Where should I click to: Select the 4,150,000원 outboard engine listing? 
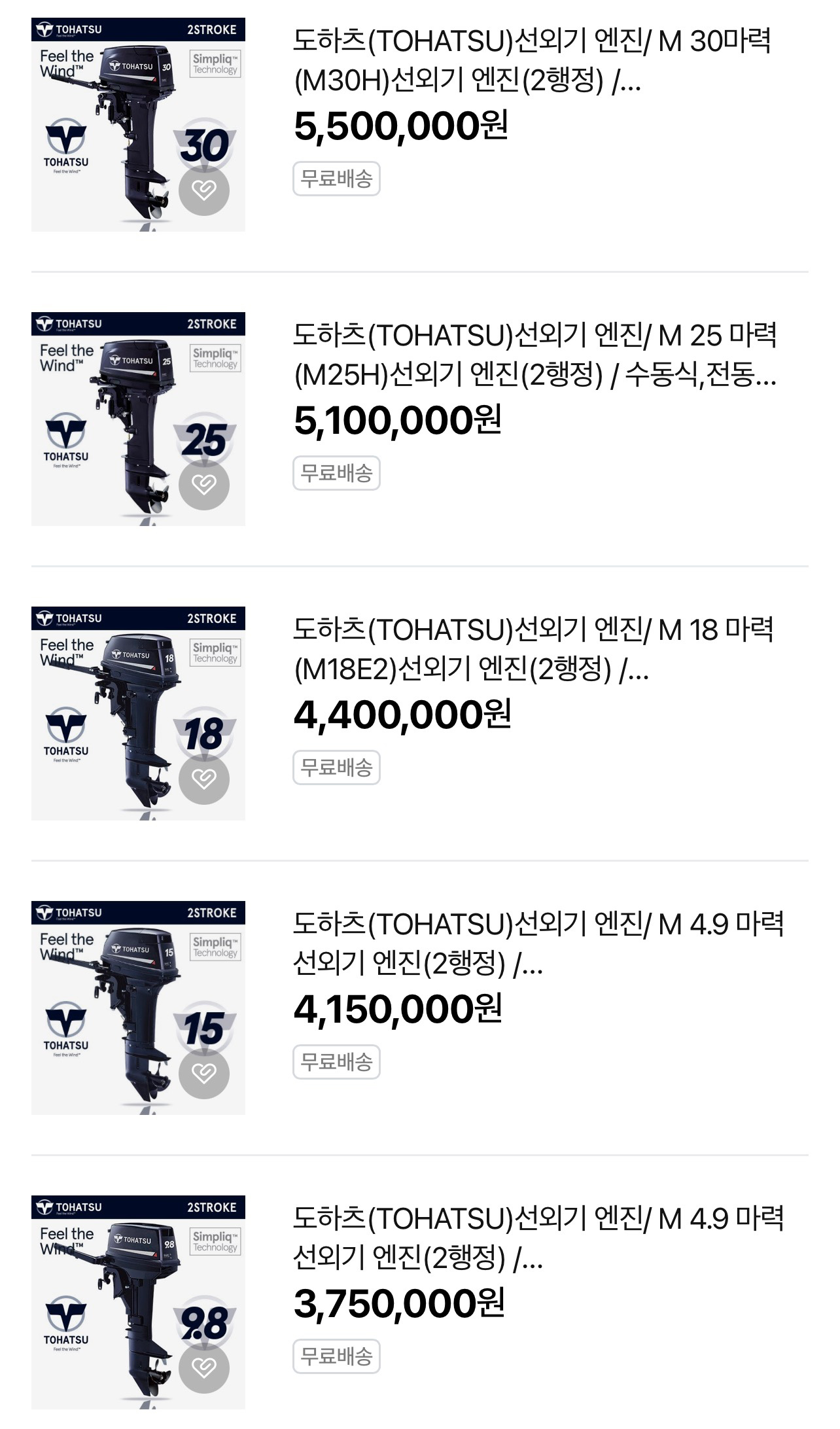coord(536,944)
